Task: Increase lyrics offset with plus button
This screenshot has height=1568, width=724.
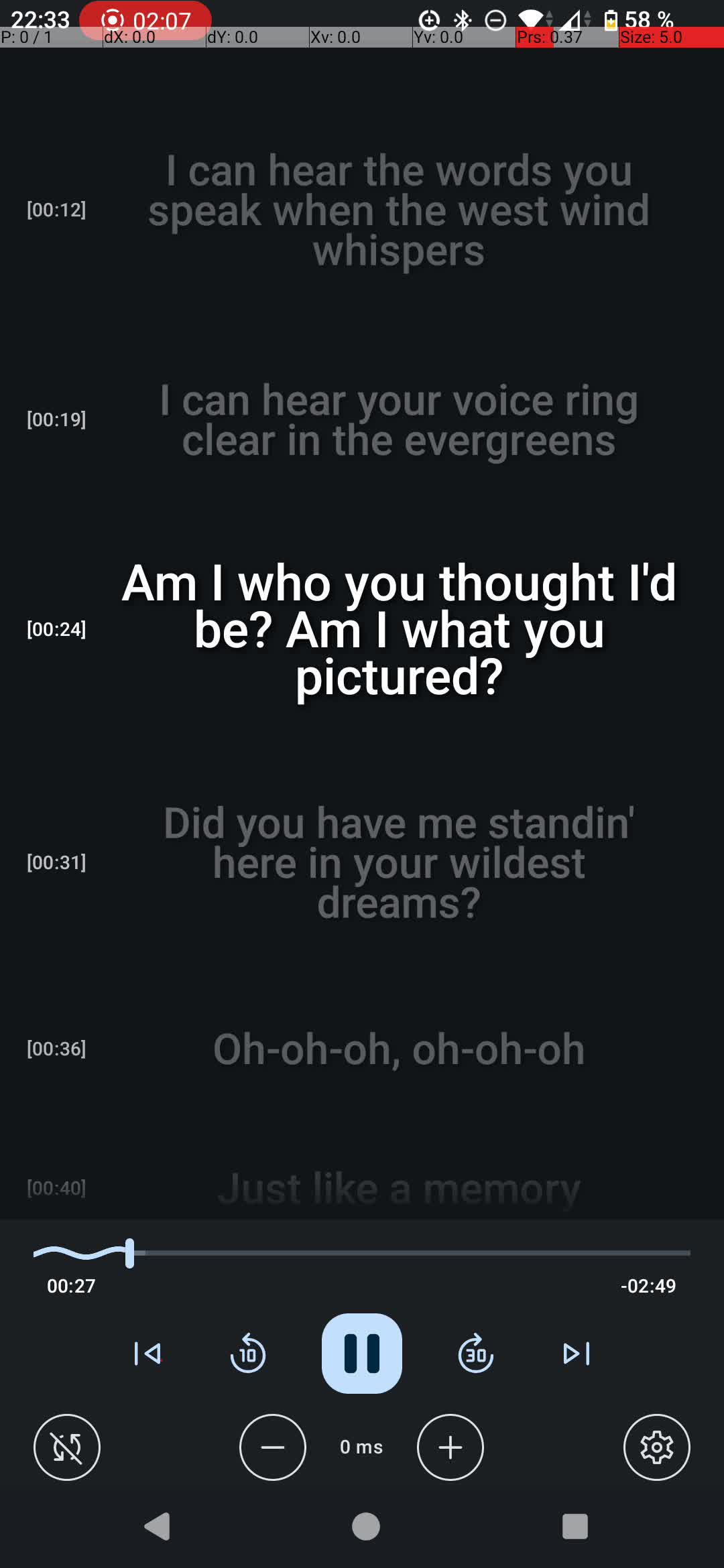Action: point(450,1447)
